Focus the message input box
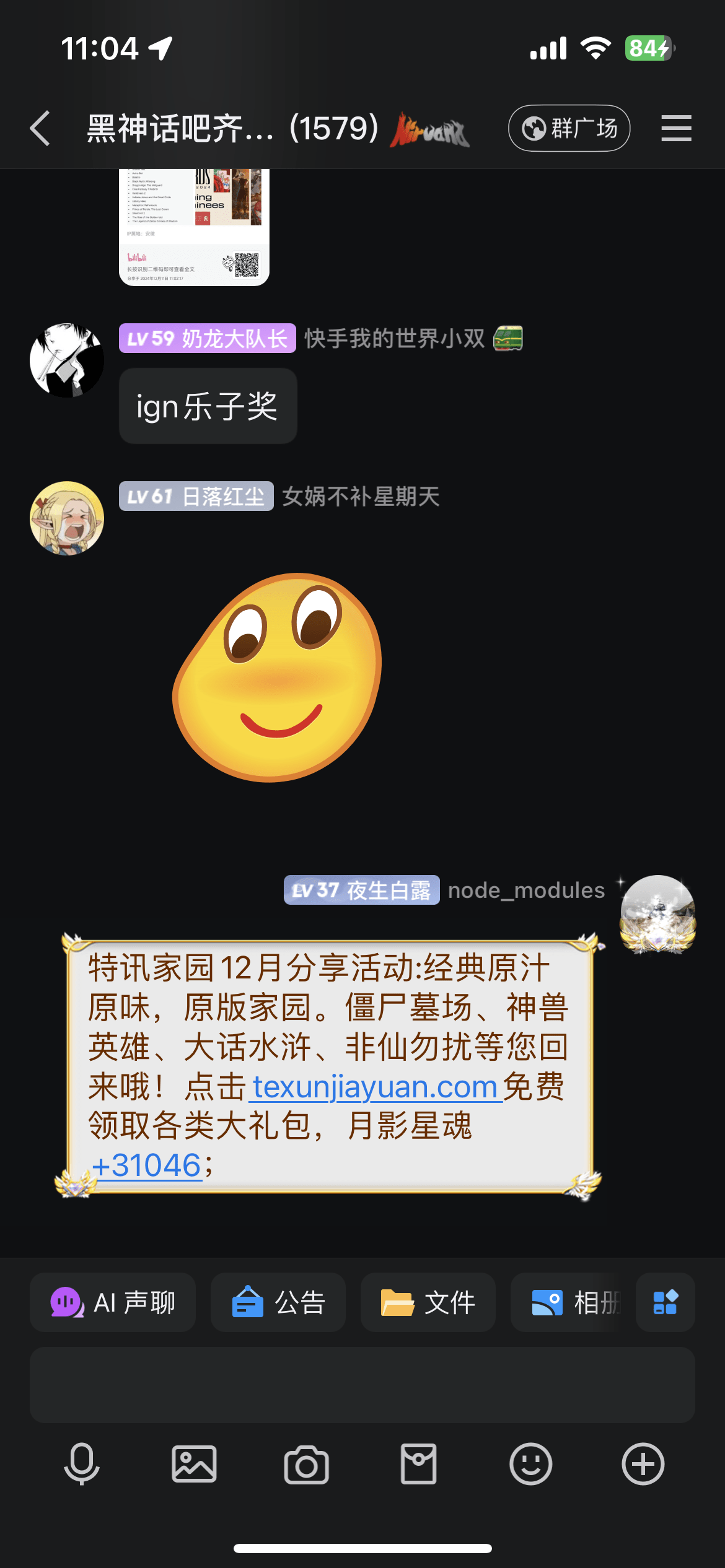The image size is (725, 1568). [362, 1385]
